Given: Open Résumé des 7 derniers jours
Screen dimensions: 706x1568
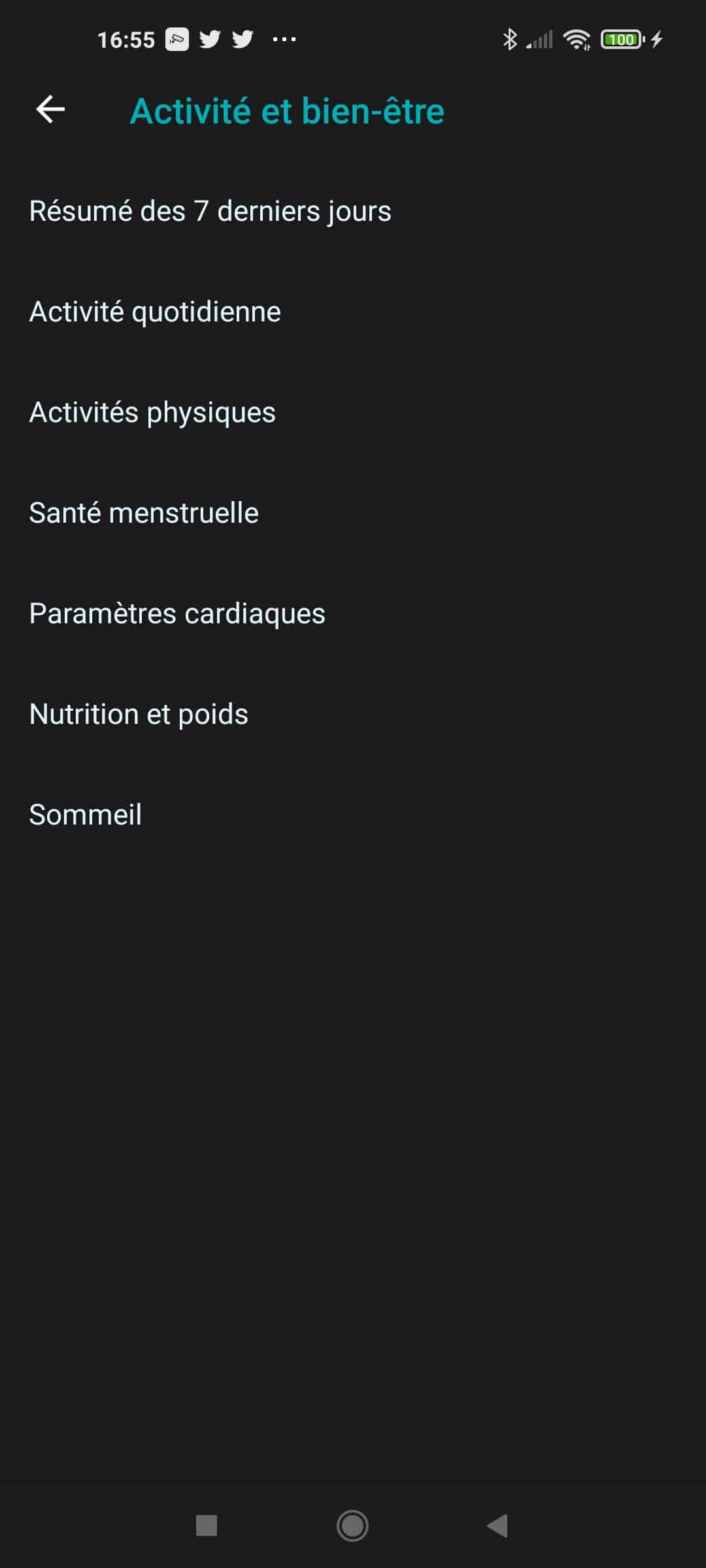Looking at the screenshot, I should [x=353, y=211].
